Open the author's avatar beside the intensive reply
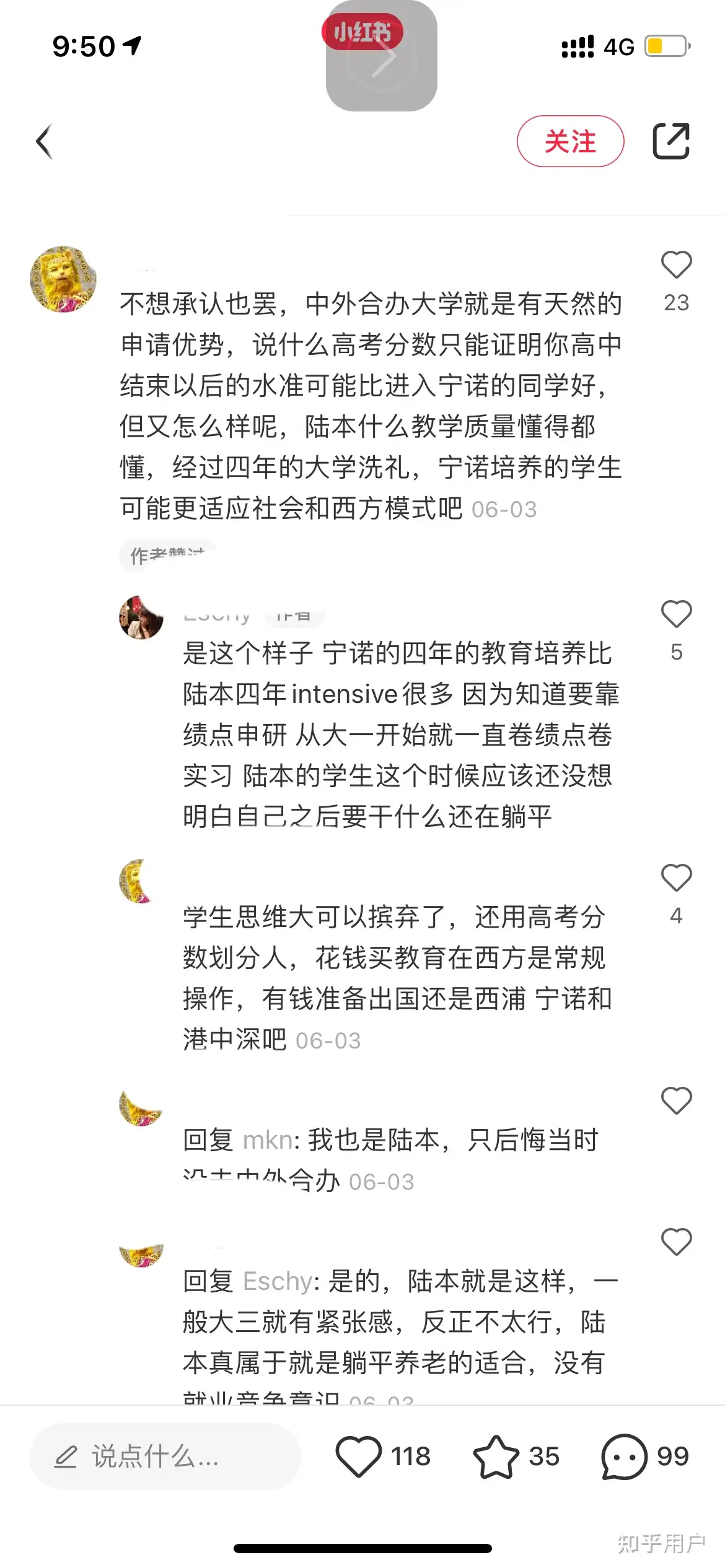 click(141, 617)
